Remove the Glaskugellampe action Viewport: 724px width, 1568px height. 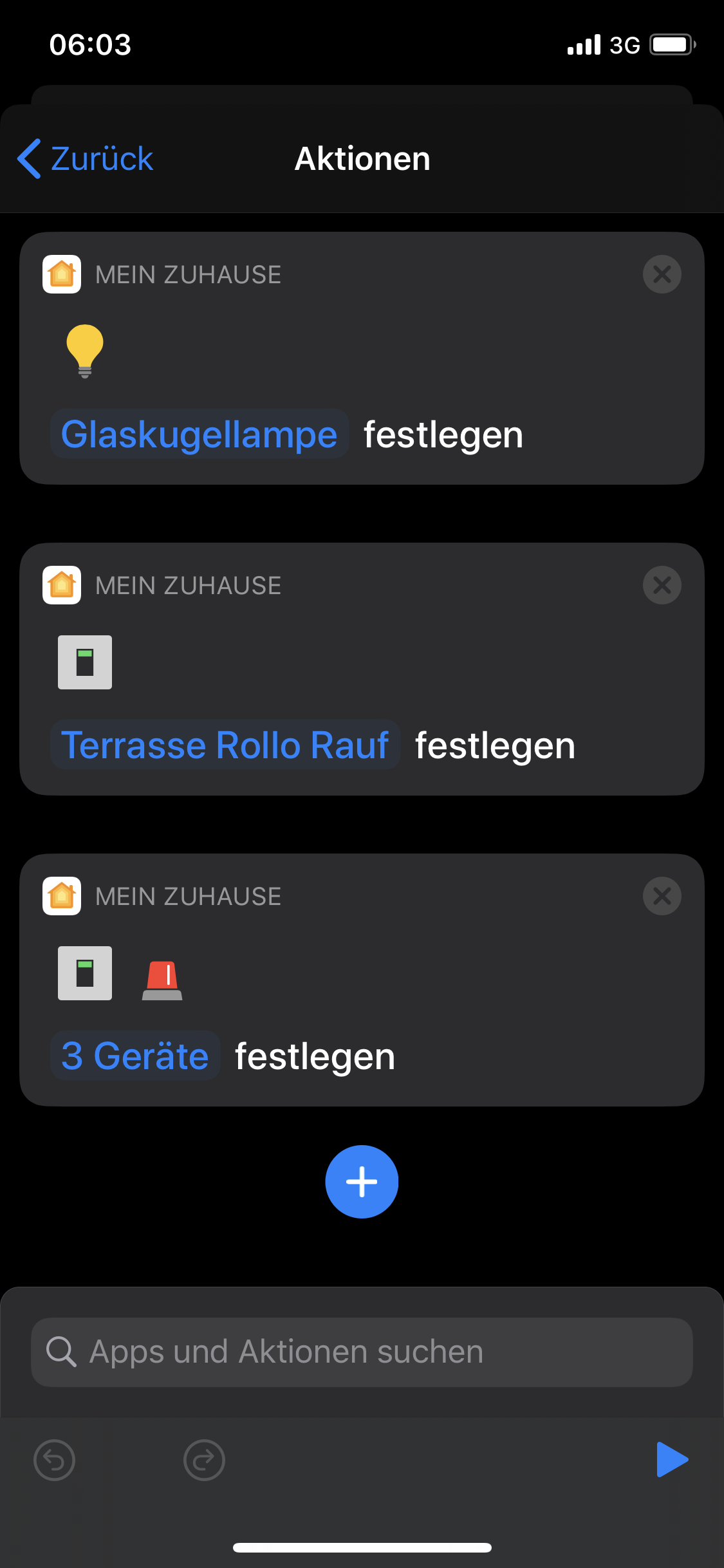click(x=662, y=274)
